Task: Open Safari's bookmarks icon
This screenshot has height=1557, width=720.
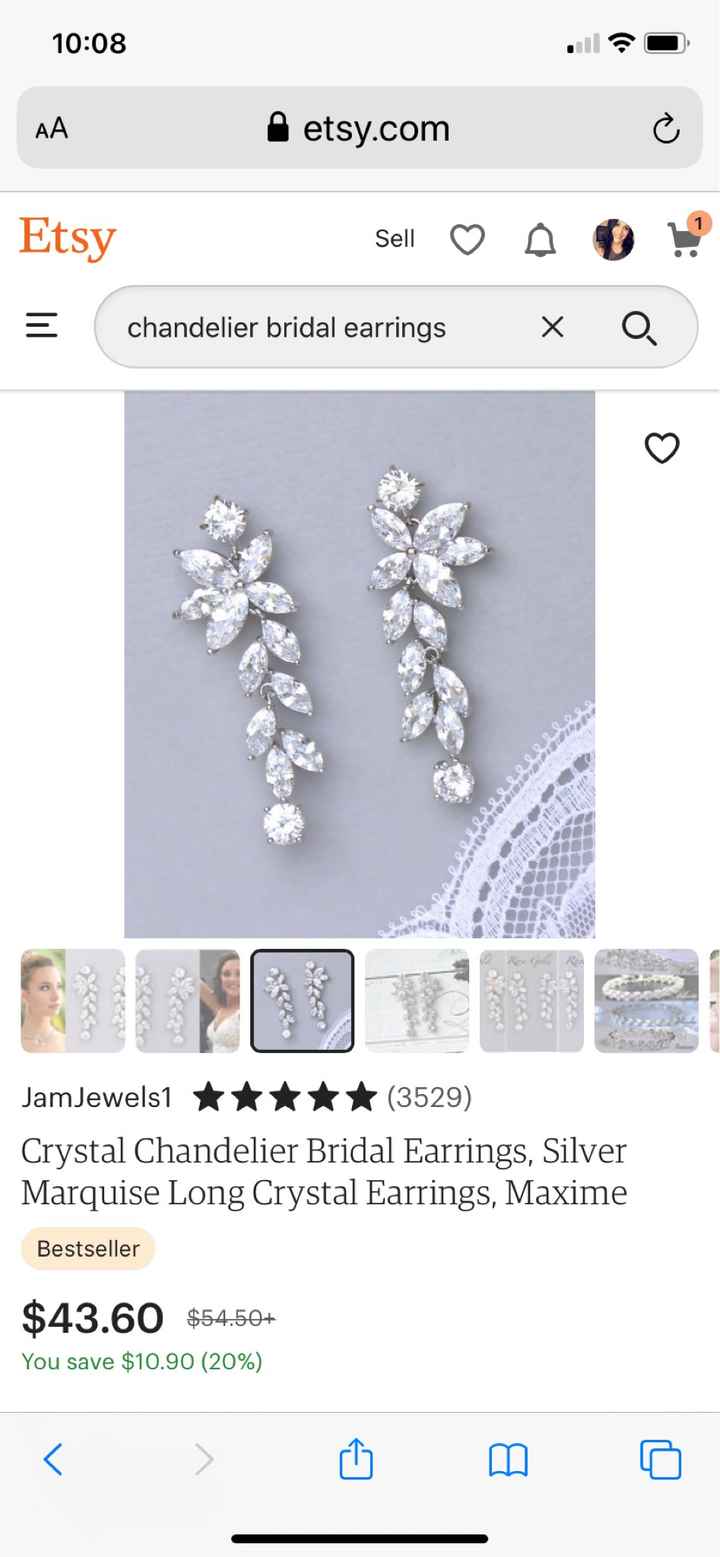Action: 508,1460
